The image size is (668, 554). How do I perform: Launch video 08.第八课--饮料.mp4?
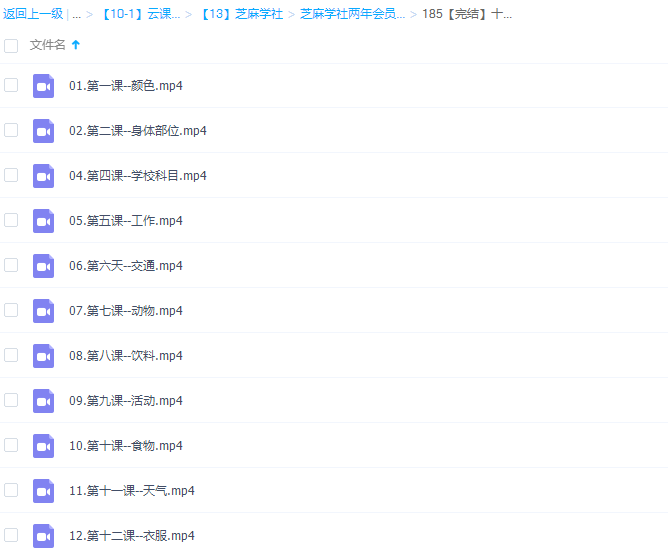coord(125,356)
